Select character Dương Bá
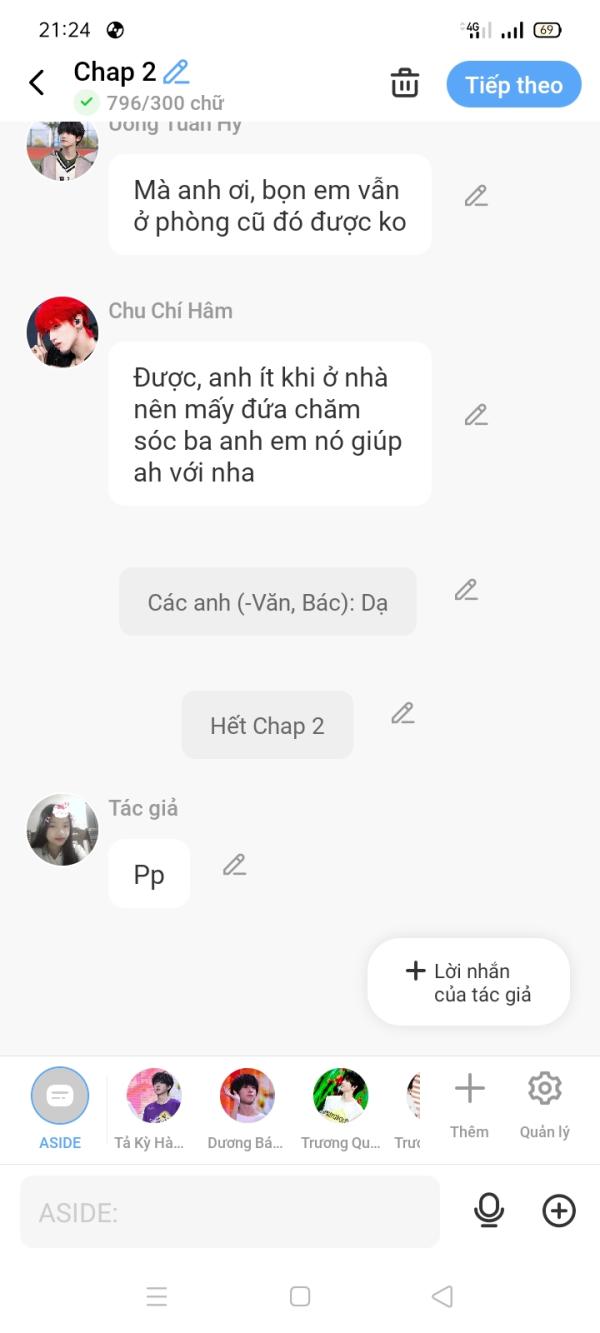Image resolution: width=600 pixels, height=1333 pixels. pyautogui.click(x=246, y=1108)
